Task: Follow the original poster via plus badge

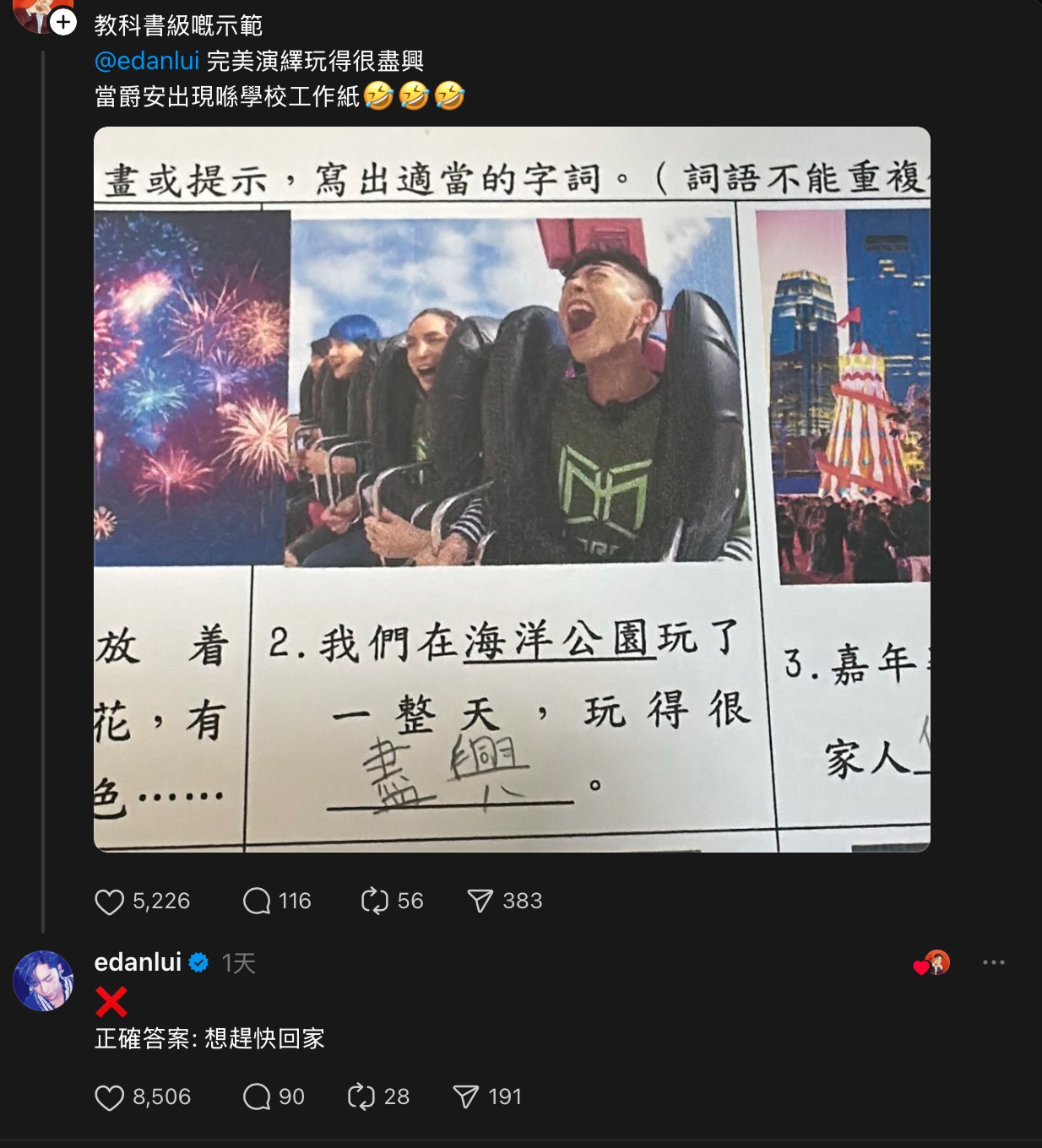Action: [x=63, y=22]
